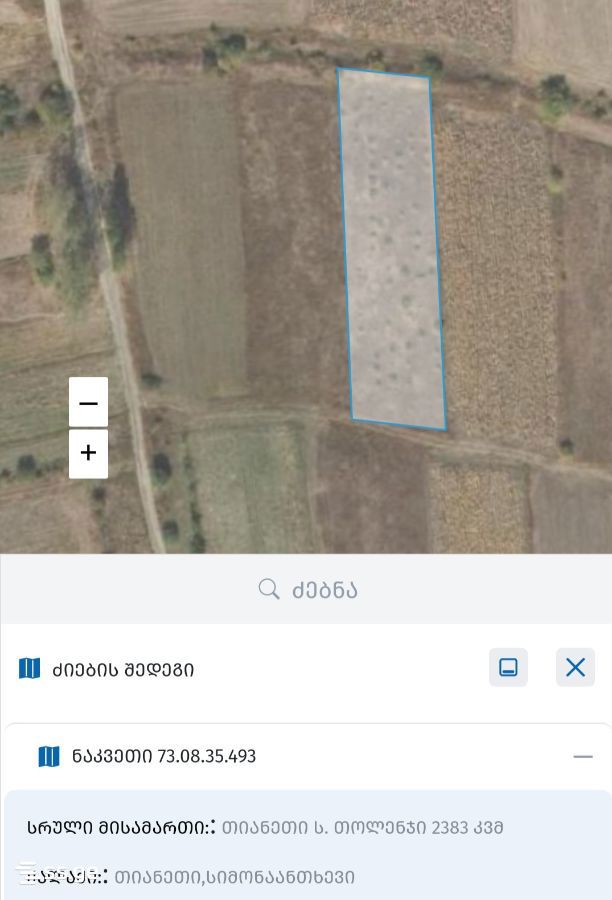Minimize the search results panel
The image size is (612, 900).
(508, 668)
